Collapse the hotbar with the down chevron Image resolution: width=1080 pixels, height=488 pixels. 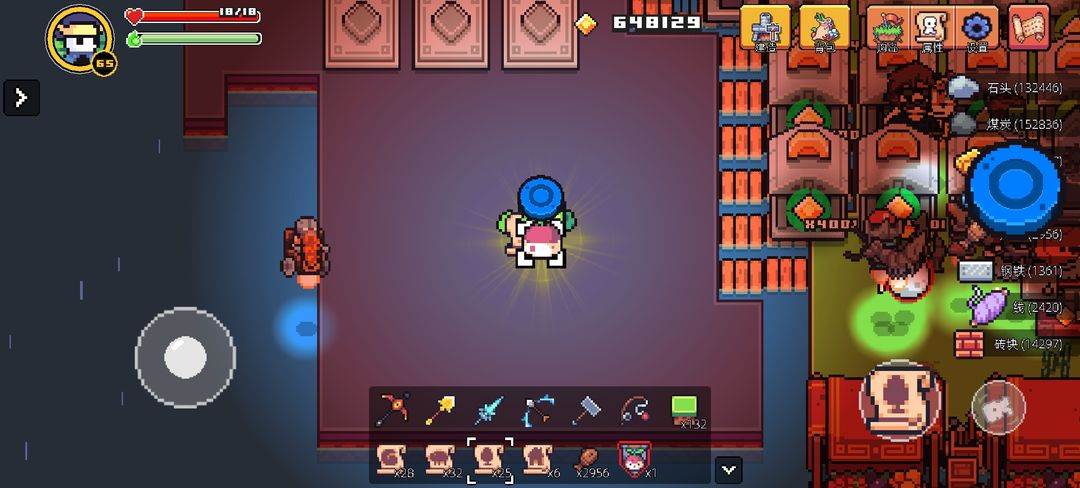(x=729, y=468)
